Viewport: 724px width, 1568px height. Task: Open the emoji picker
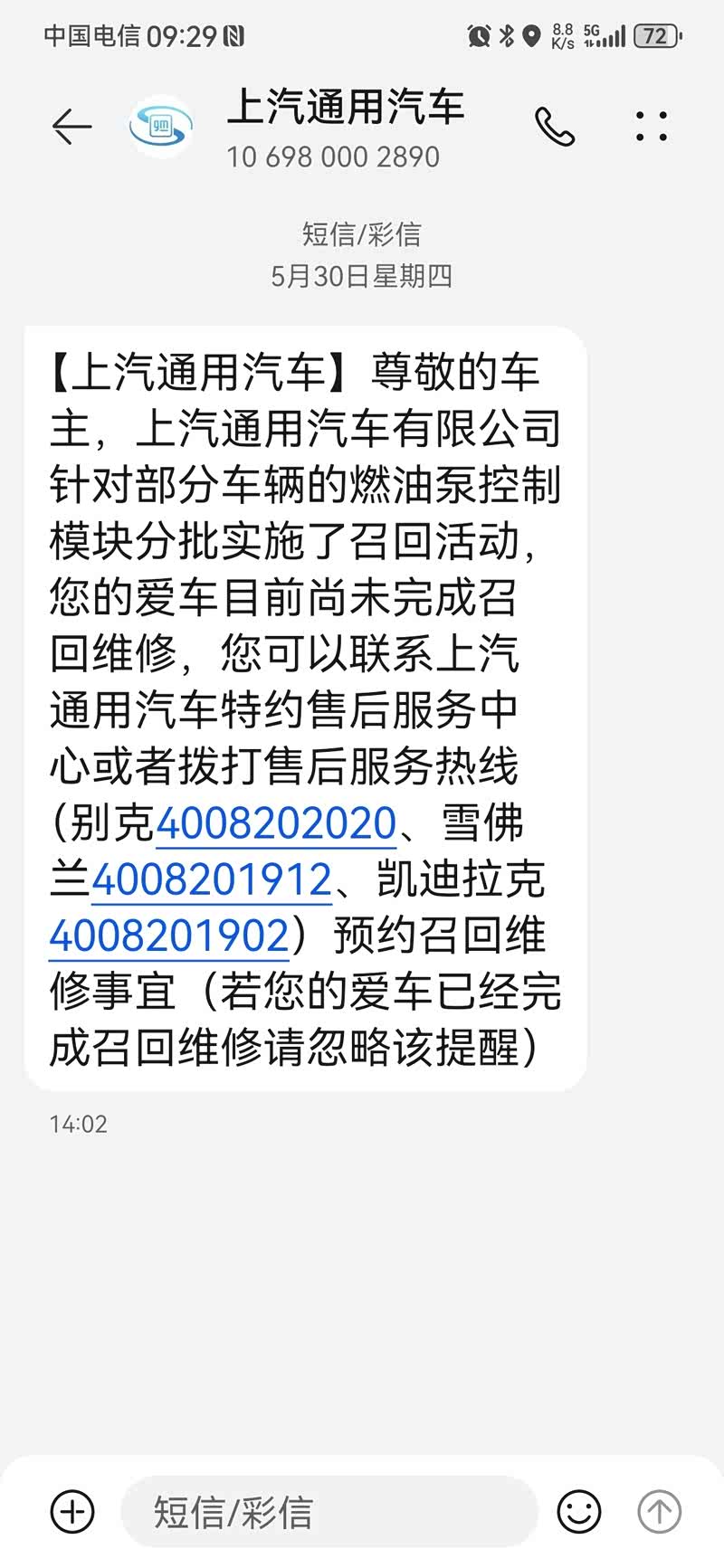(x=578, y=1511)
